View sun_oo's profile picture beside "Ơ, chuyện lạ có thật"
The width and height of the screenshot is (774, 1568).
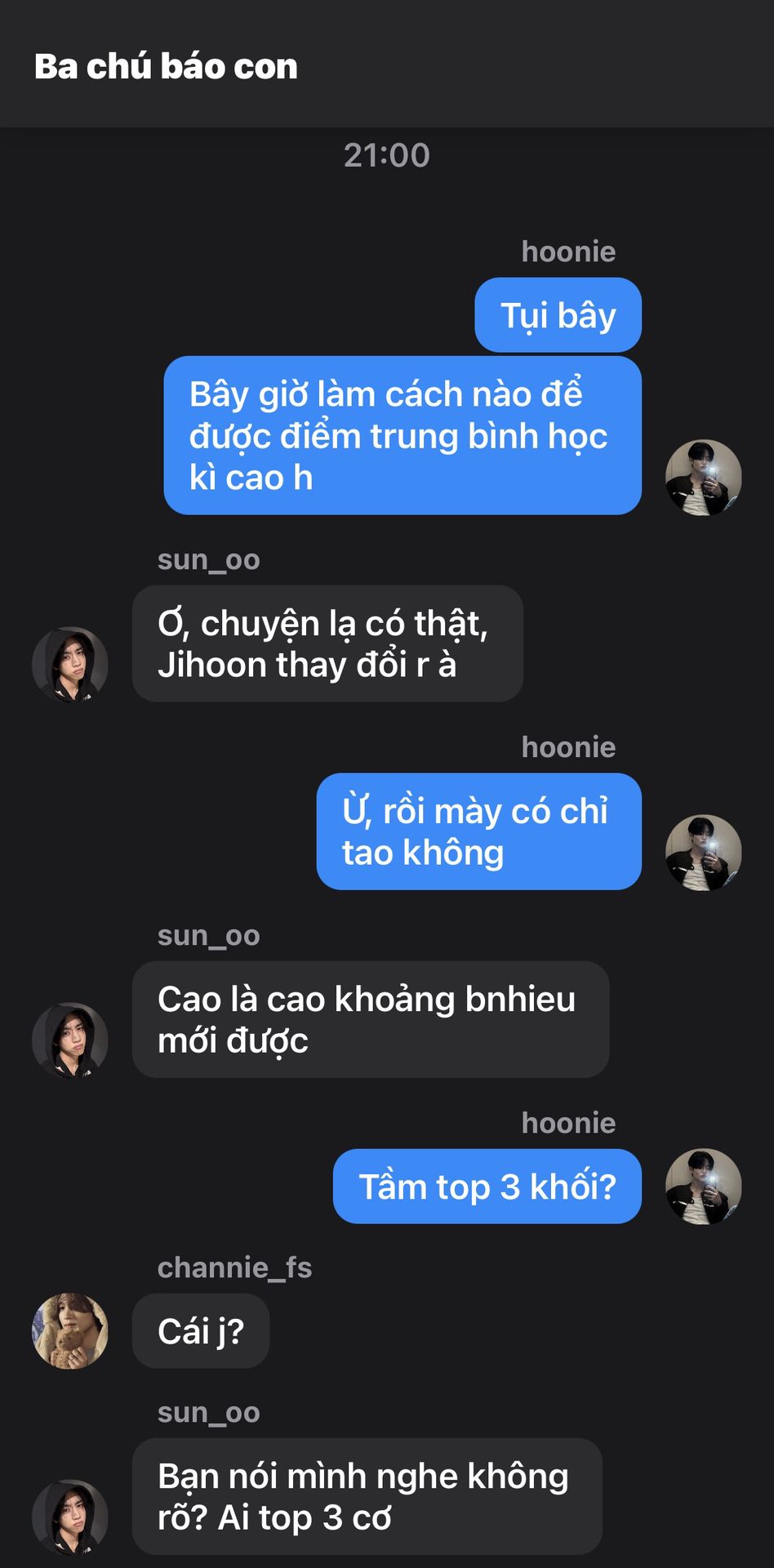click(70, 665)
